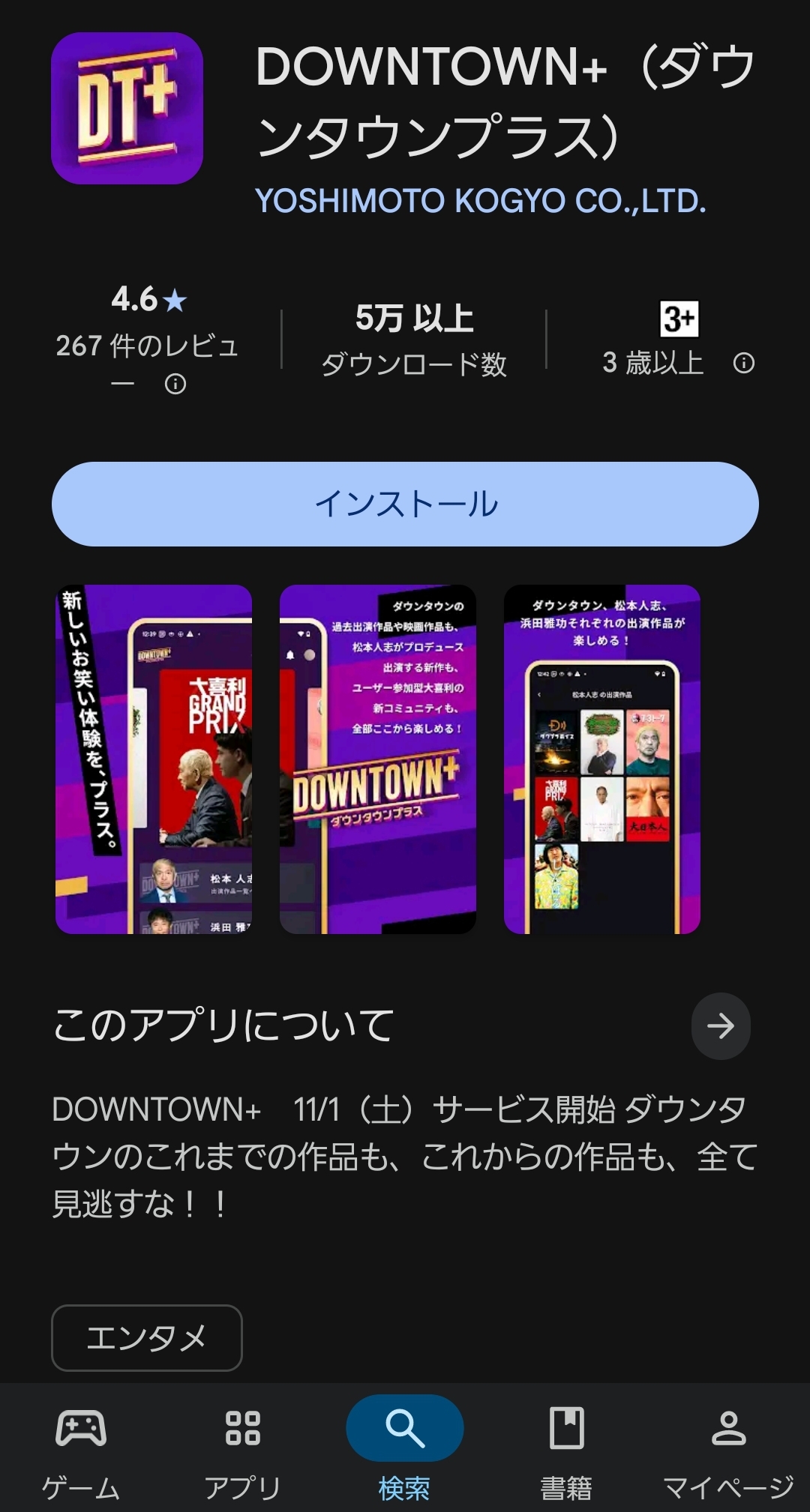Open the review info icon beside 267 件のレビュー
Screen dimensions: 810x1512
click(175, 385)
